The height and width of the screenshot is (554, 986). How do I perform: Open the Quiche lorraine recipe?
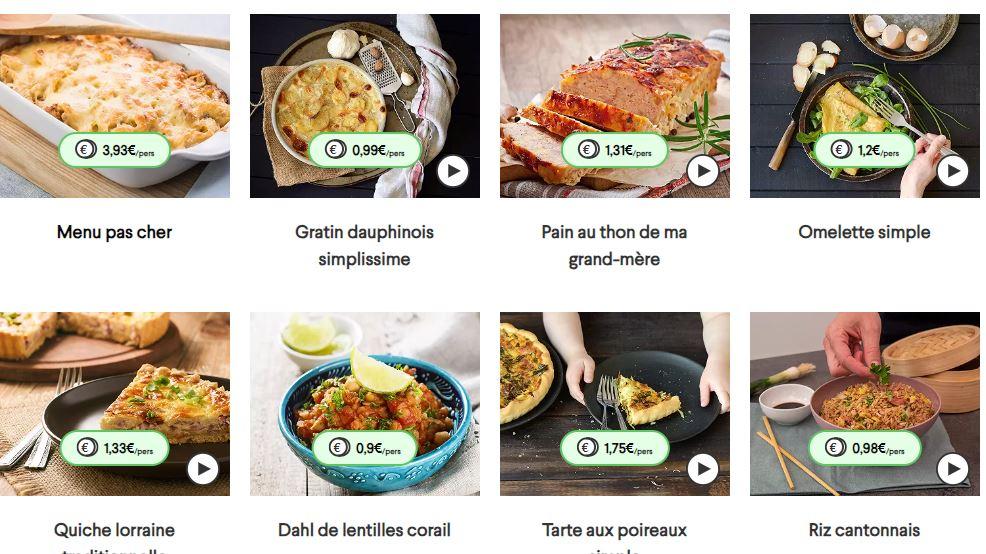(114, 530)
